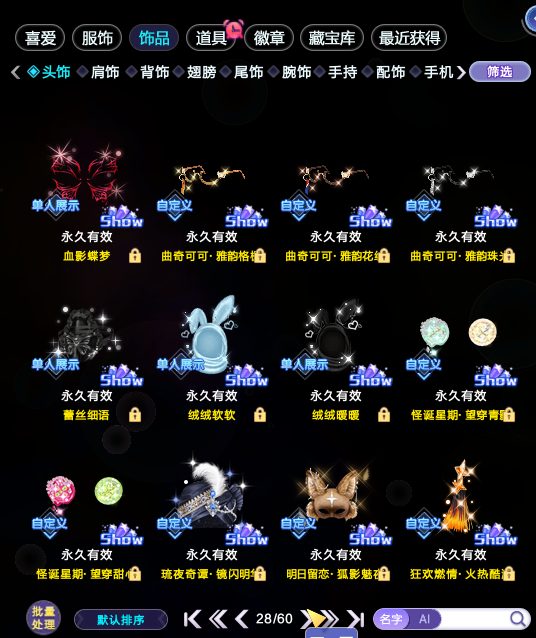
Task: Choose the 明日留恋 fox mask item
Action: [x=336, y=519]
